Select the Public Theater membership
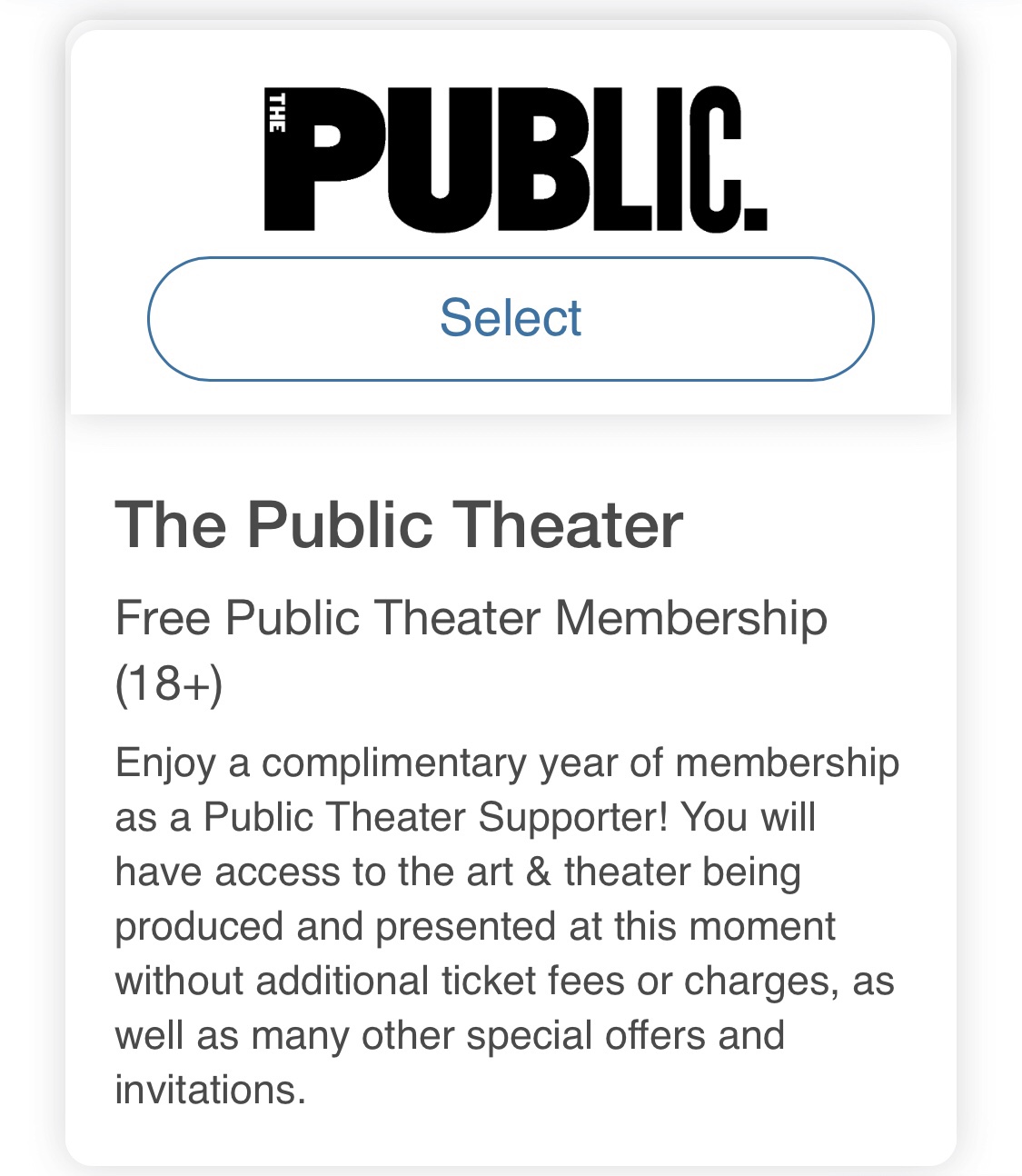 point(511,318)
